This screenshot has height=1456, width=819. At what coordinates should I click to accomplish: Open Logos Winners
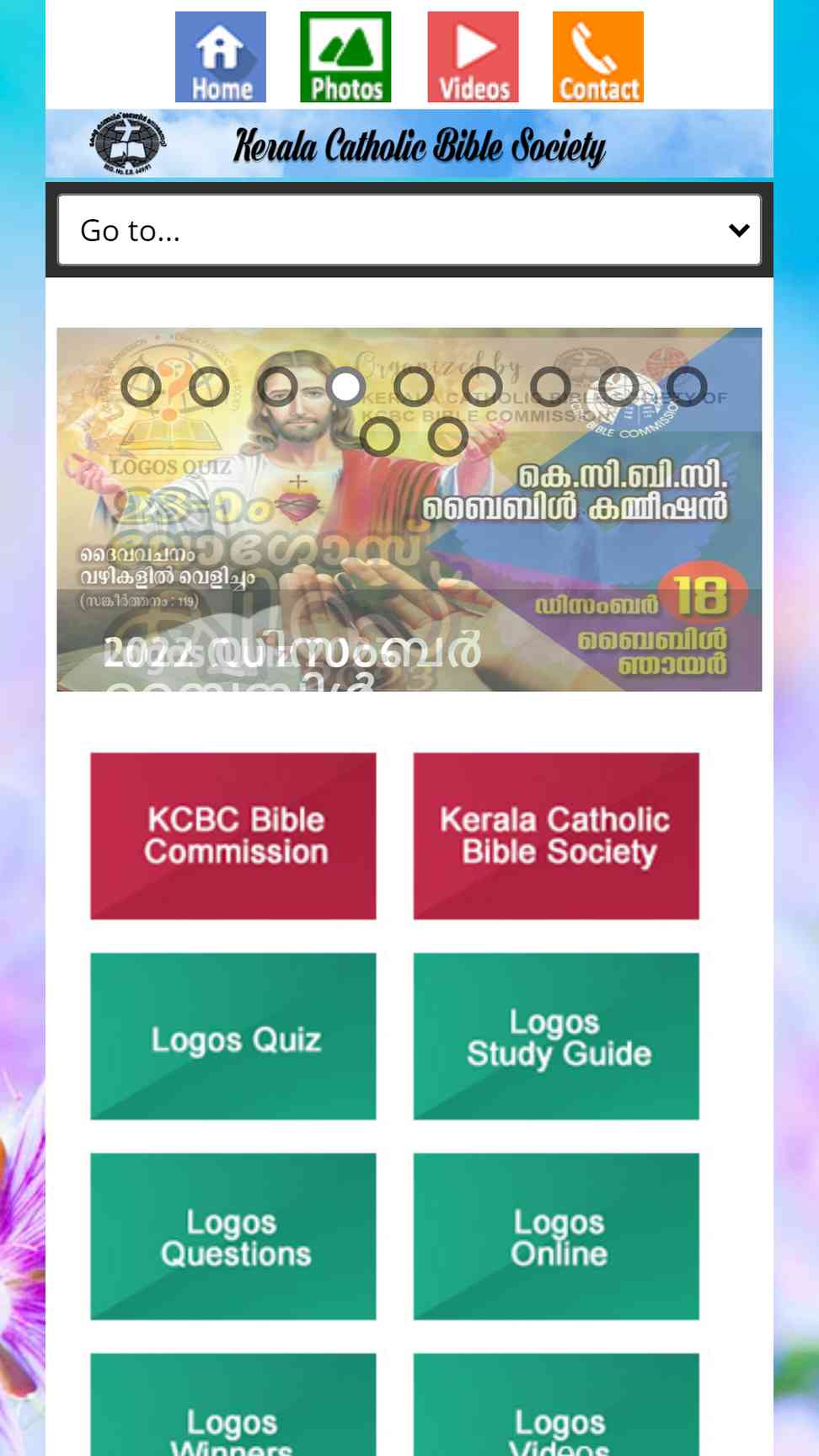click(233, 1405)
